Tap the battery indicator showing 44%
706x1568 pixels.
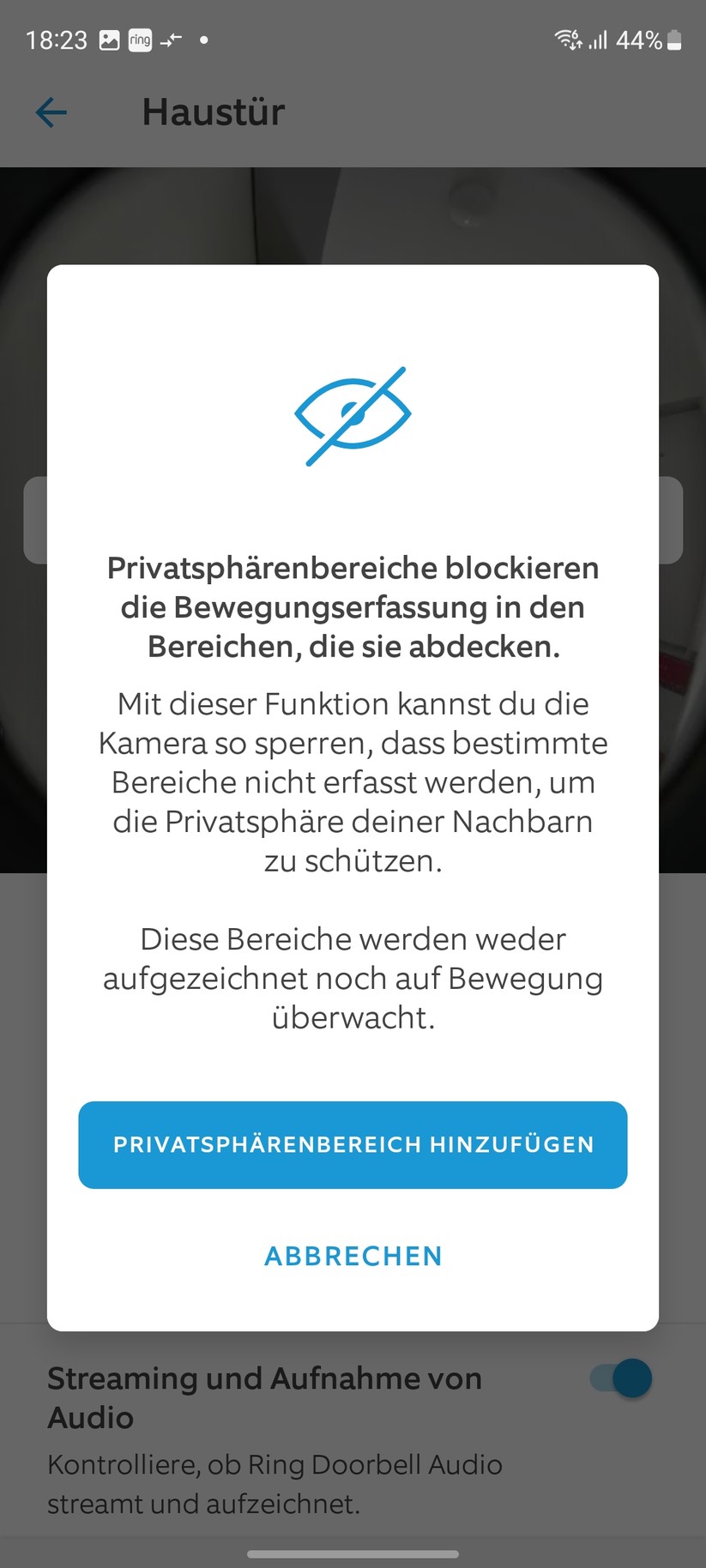[x=652, y=39]
